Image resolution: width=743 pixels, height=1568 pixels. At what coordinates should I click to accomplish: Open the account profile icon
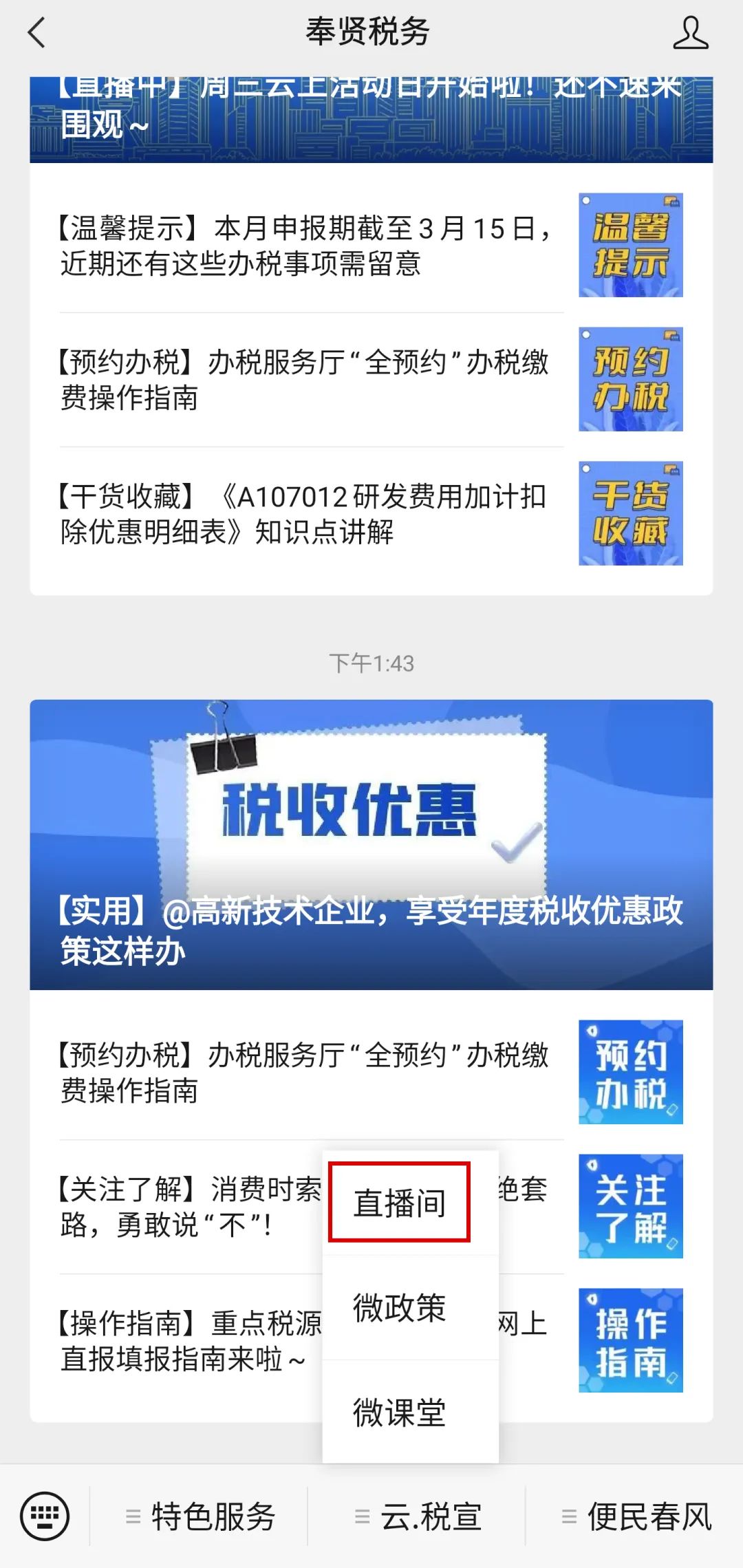pyautogui.click(x=690, y=33)
